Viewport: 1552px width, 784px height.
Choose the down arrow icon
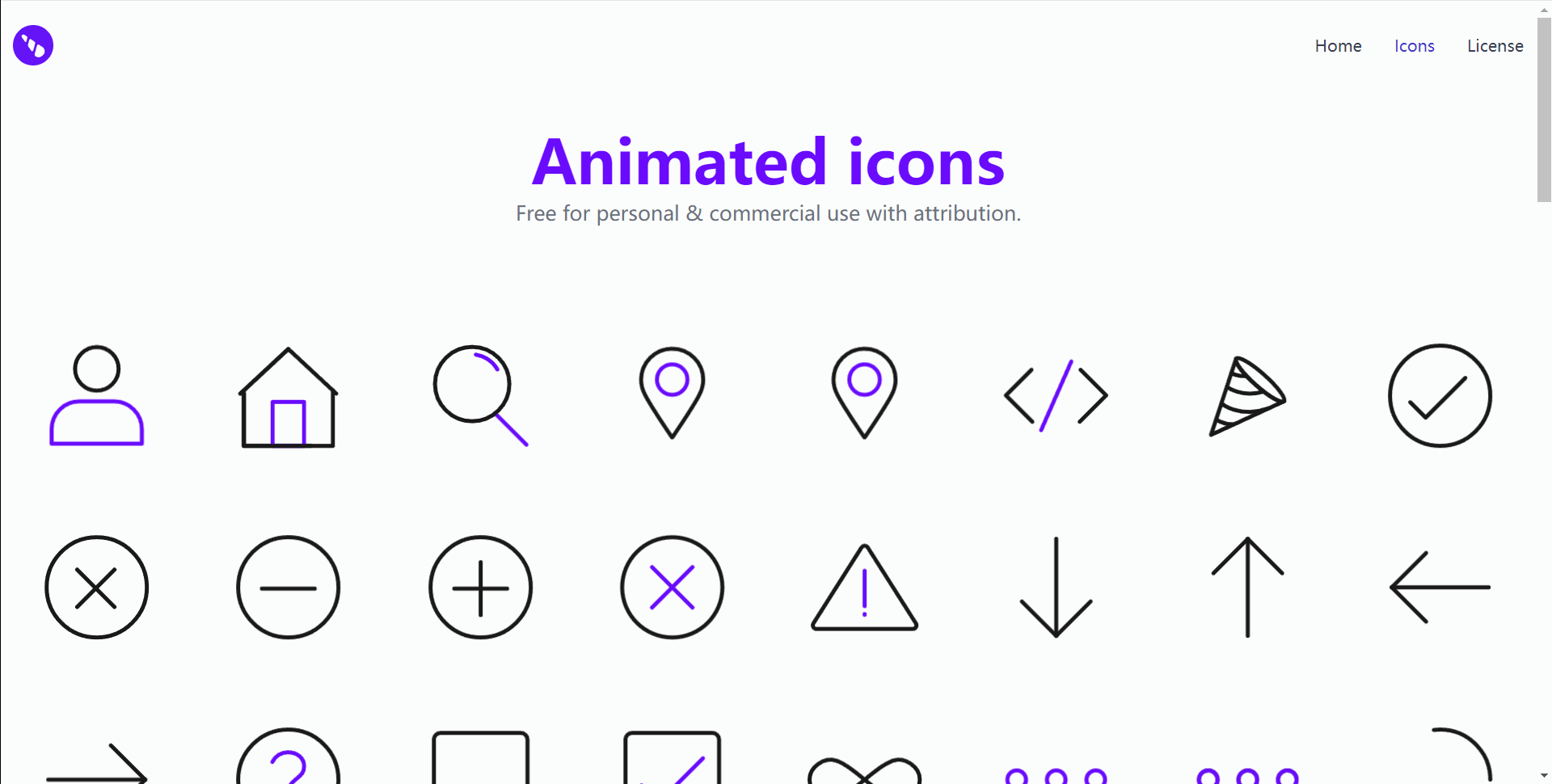click(x=1056, y=588)
